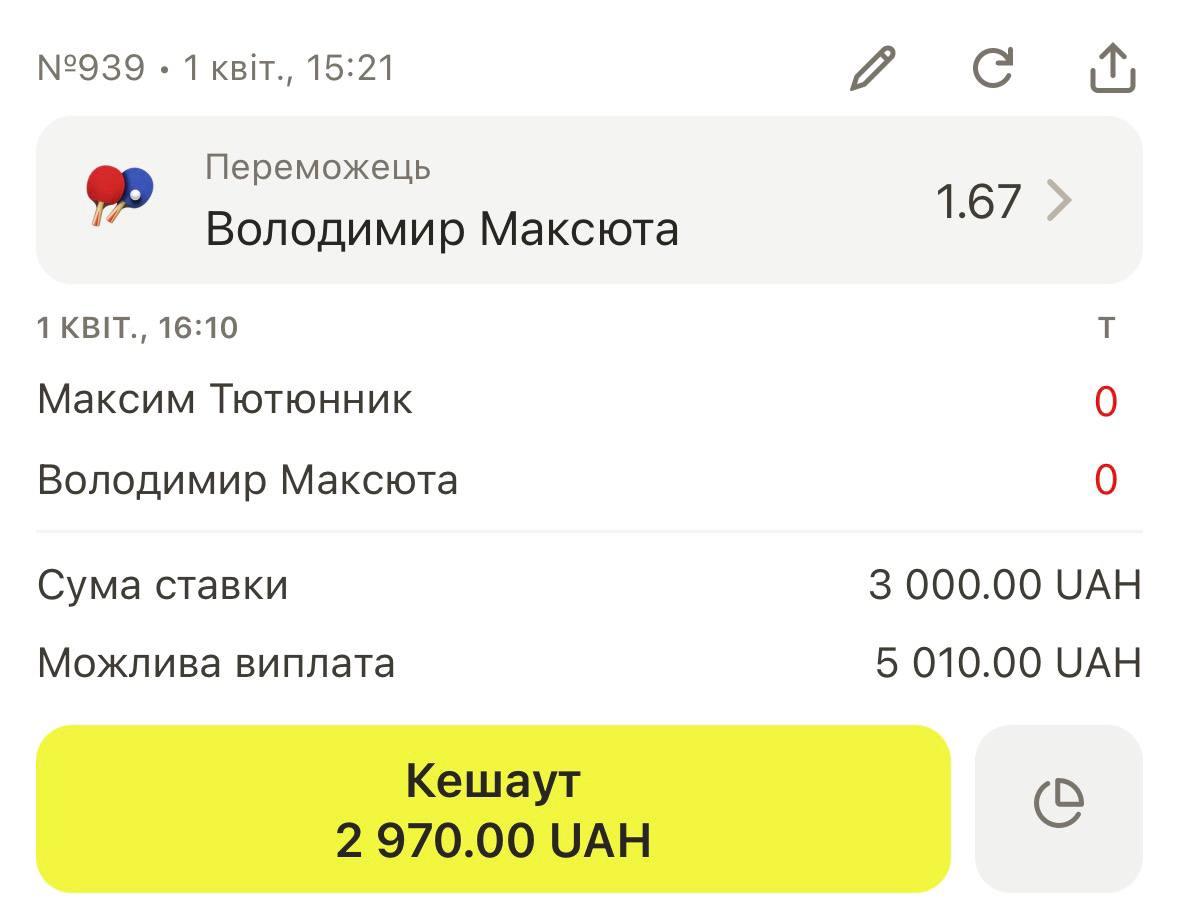
Task: Share this bet slip
Action: [x=1112, y=69]
